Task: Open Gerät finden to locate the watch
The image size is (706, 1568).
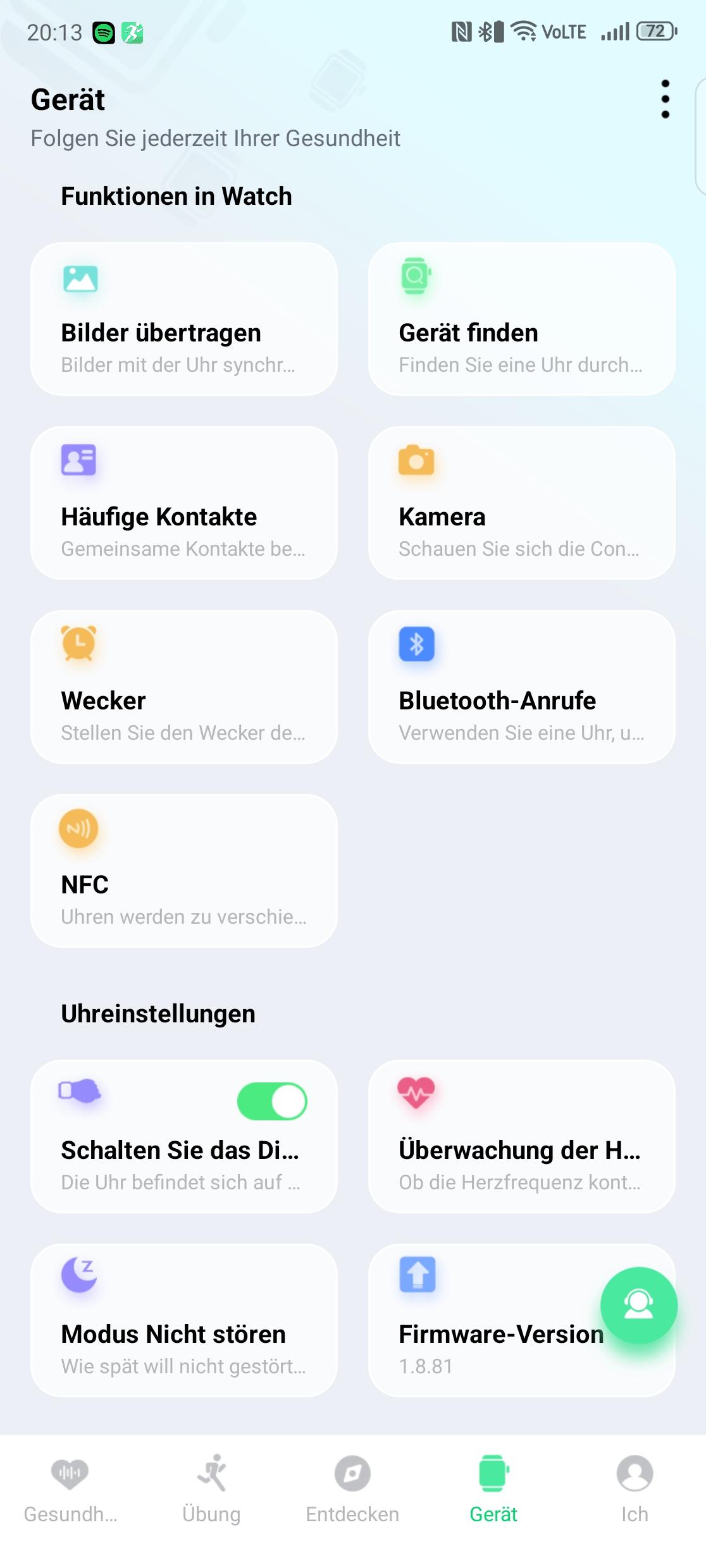Action: click(521, 319)
